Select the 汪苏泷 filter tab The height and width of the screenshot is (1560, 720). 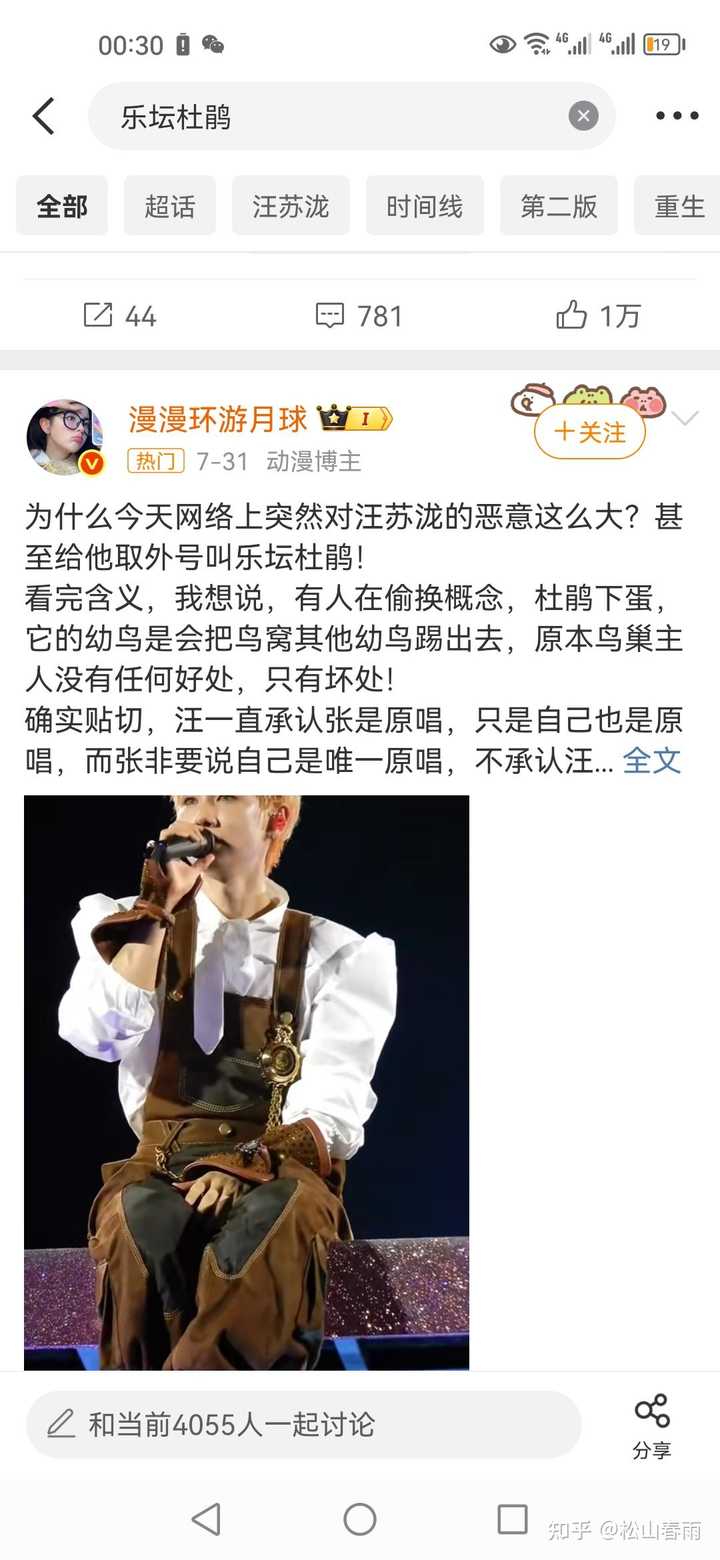[x=291, y=206]
